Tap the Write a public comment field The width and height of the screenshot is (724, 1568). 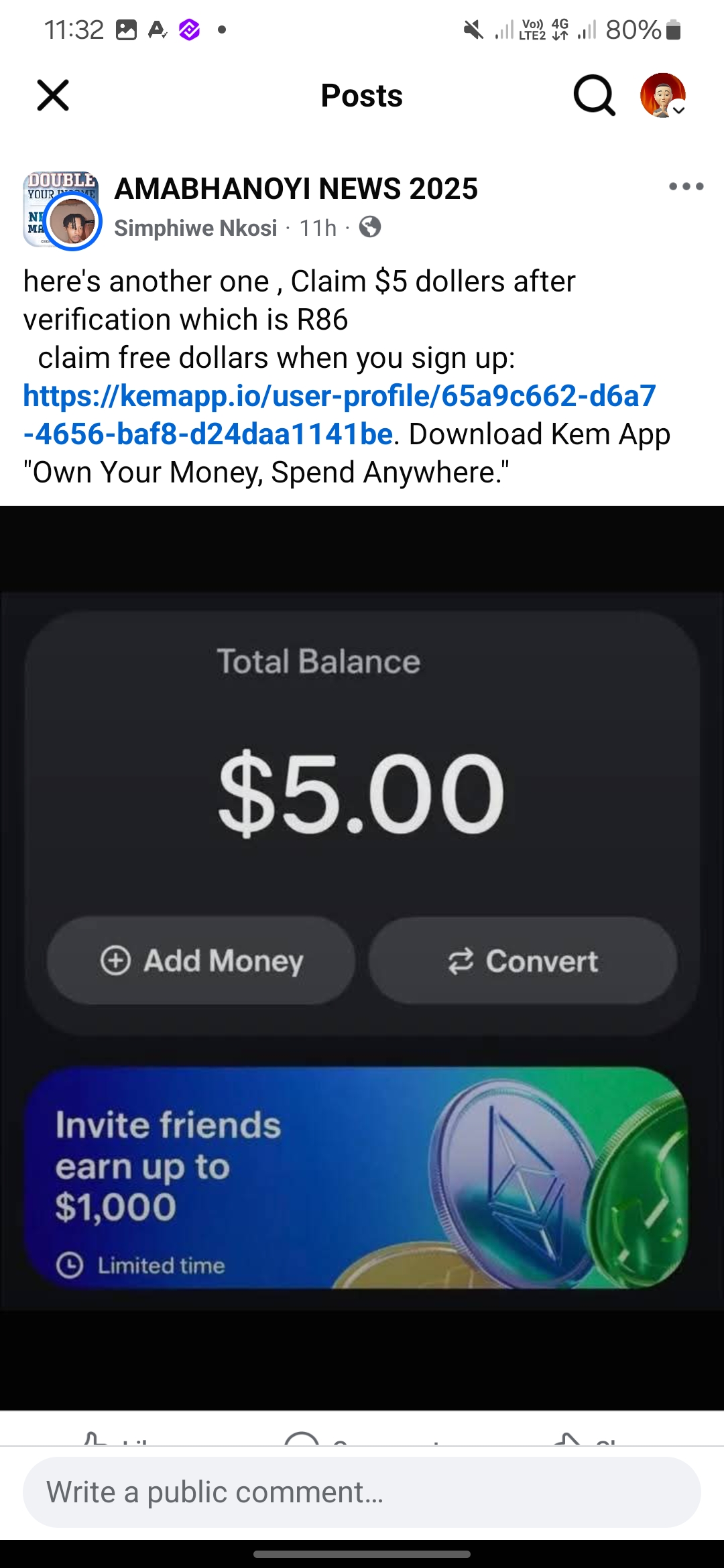pyautogui.click(x=362, y=1493)
